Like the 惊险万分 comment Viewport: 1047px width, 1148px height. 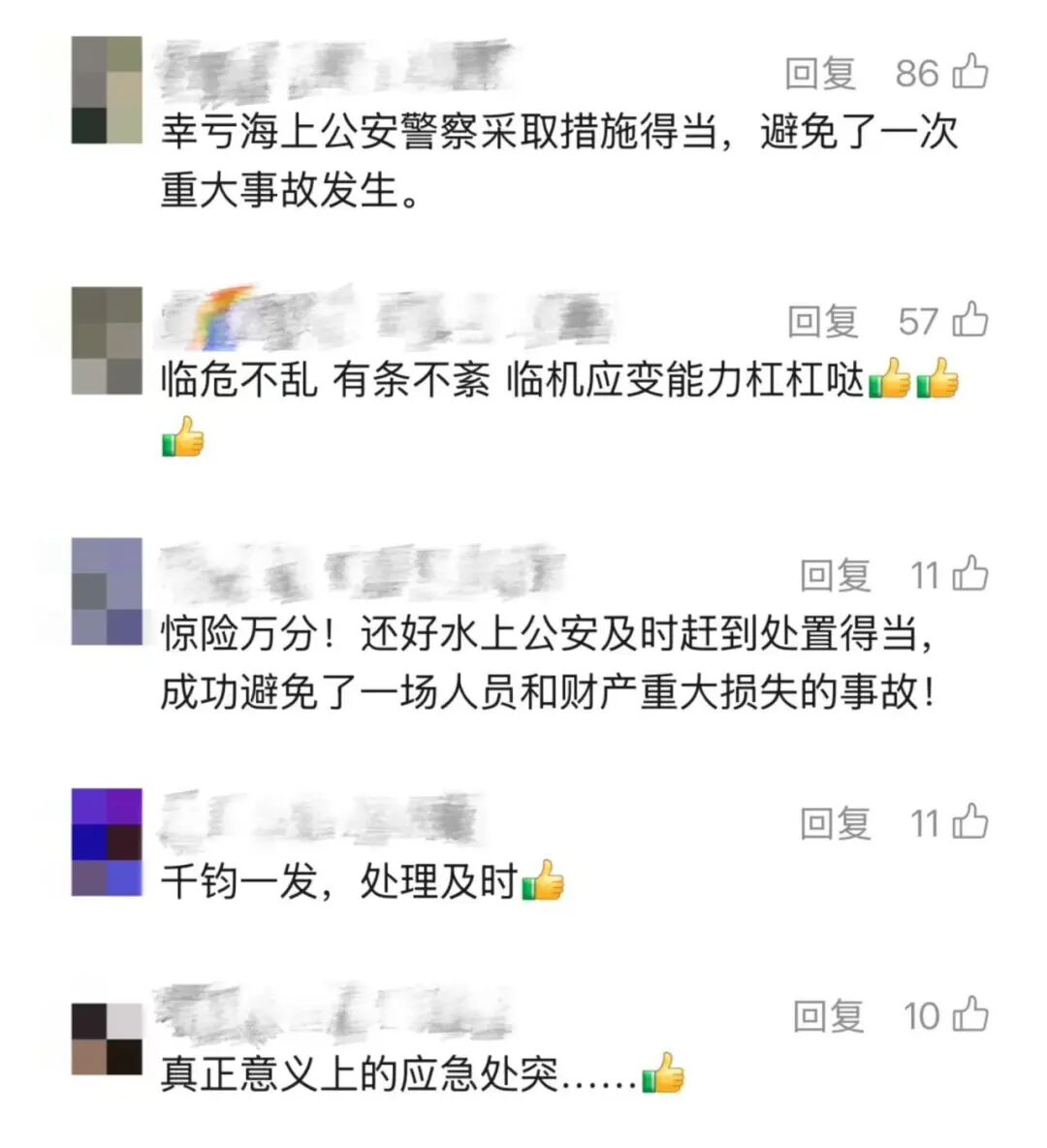(970, 575)
